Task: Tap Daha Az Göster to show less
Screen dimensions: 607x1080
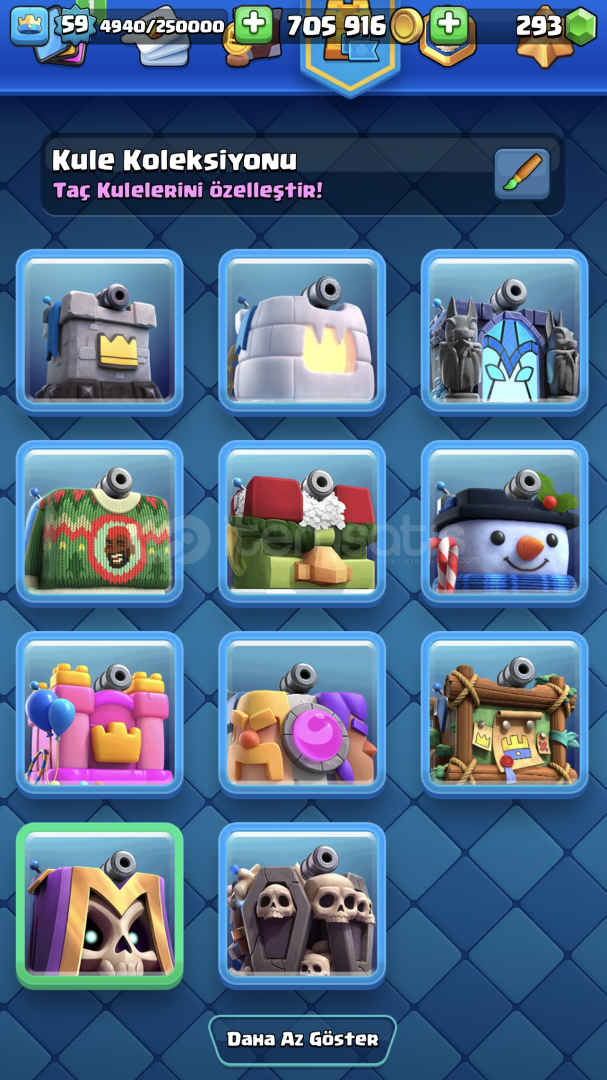Action: [x=302, y=1039]
